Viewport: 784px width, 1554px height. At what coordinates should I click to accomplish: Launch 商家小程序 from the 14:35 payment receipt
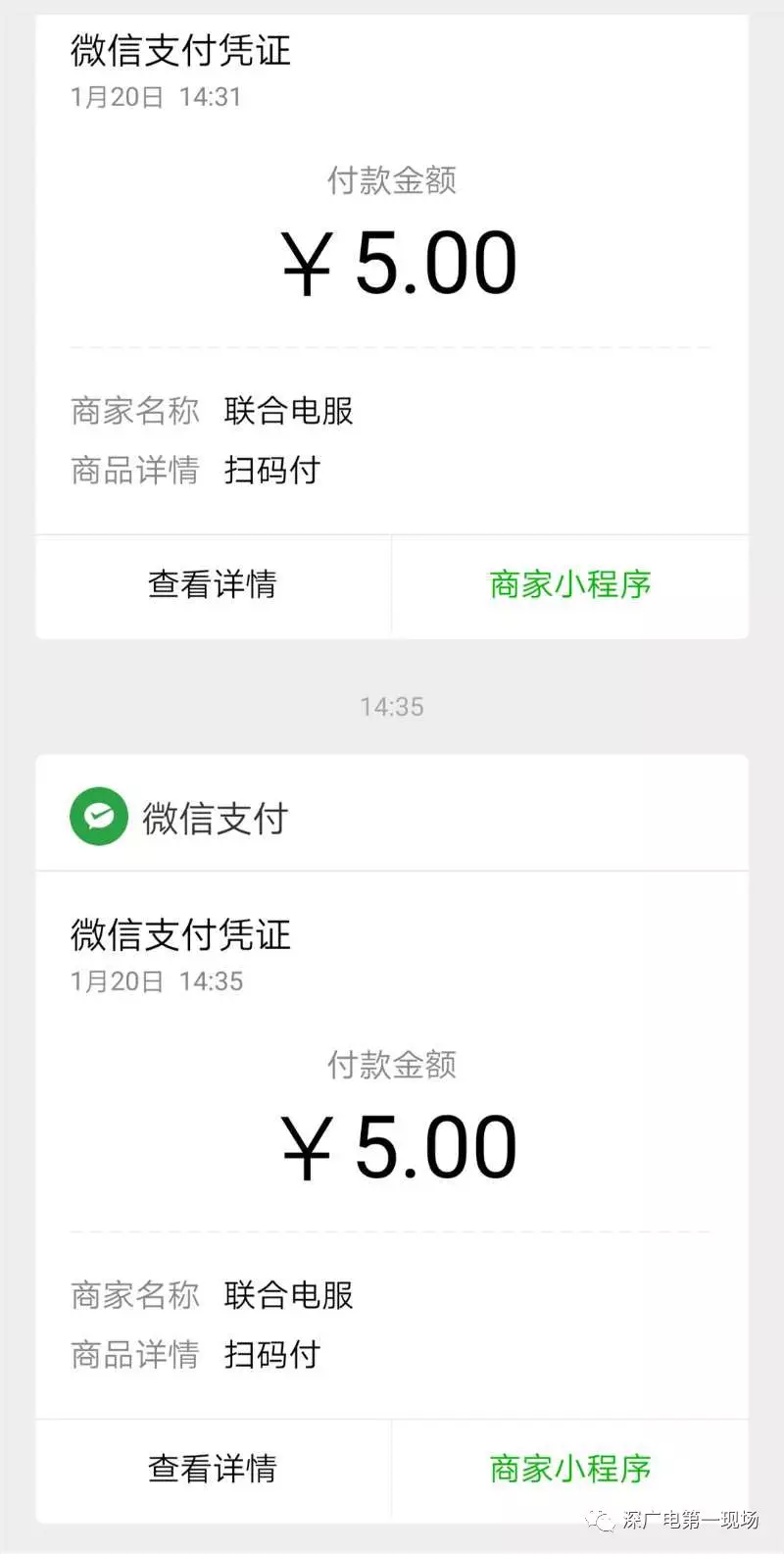569,1469
